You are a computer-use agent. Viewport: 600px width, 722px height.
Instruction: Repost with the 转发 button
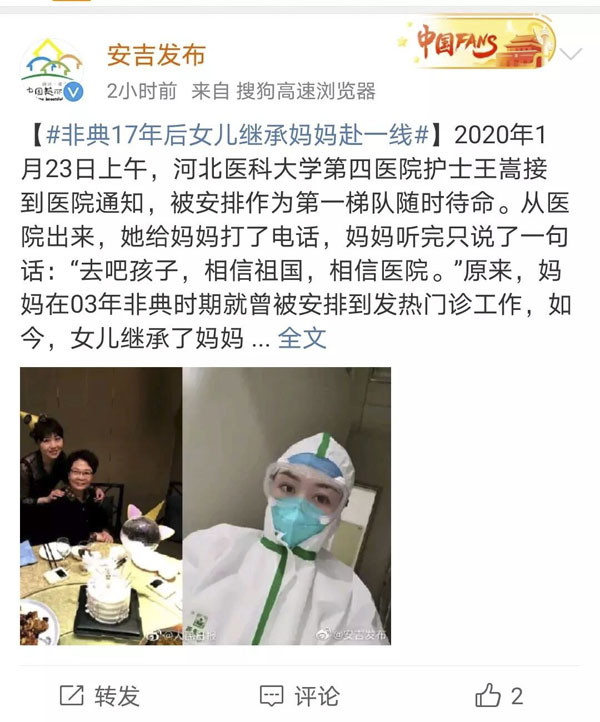click(x=99, y=695)
